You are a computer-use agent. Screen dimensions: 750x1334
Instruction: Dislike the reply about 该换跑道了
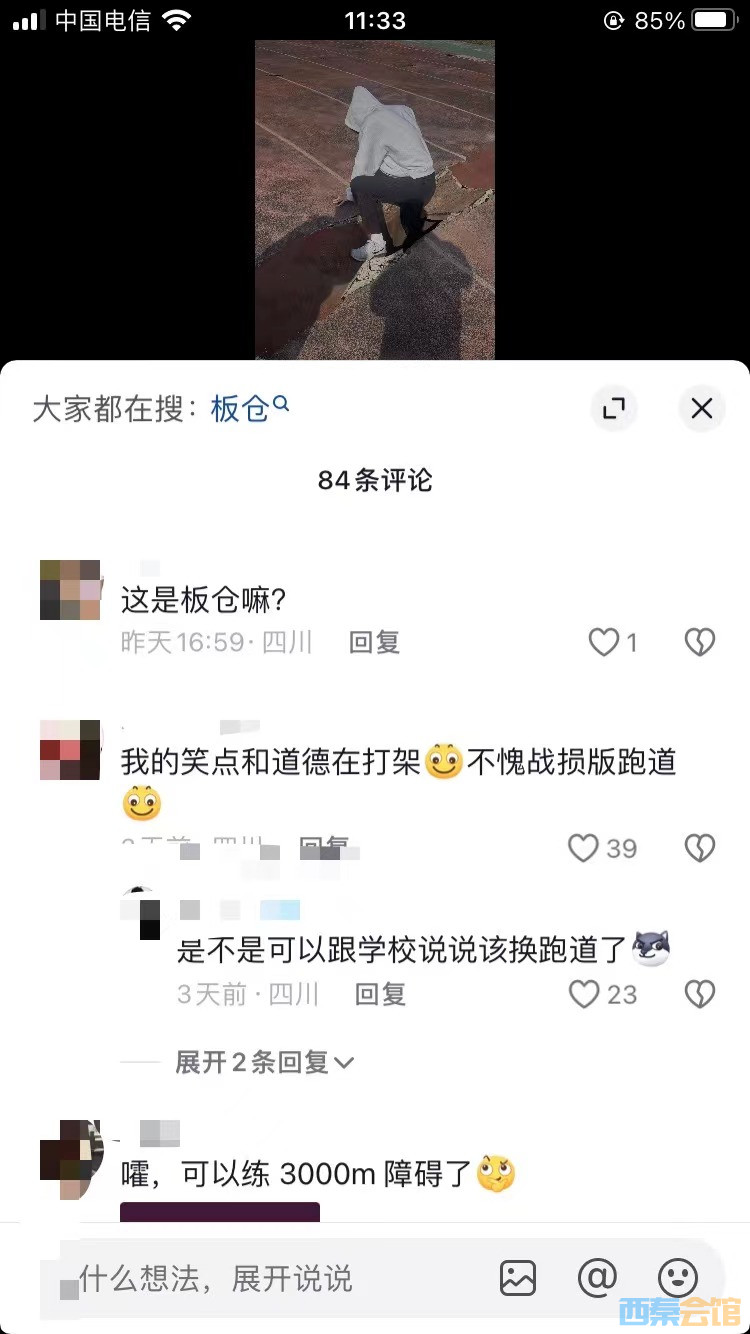click(x=699, y=994)
